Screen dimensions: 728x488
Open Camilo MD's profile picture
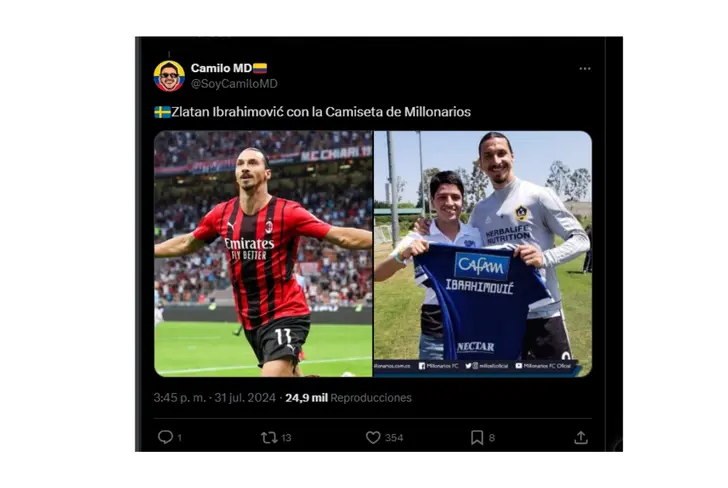(169, 75)
